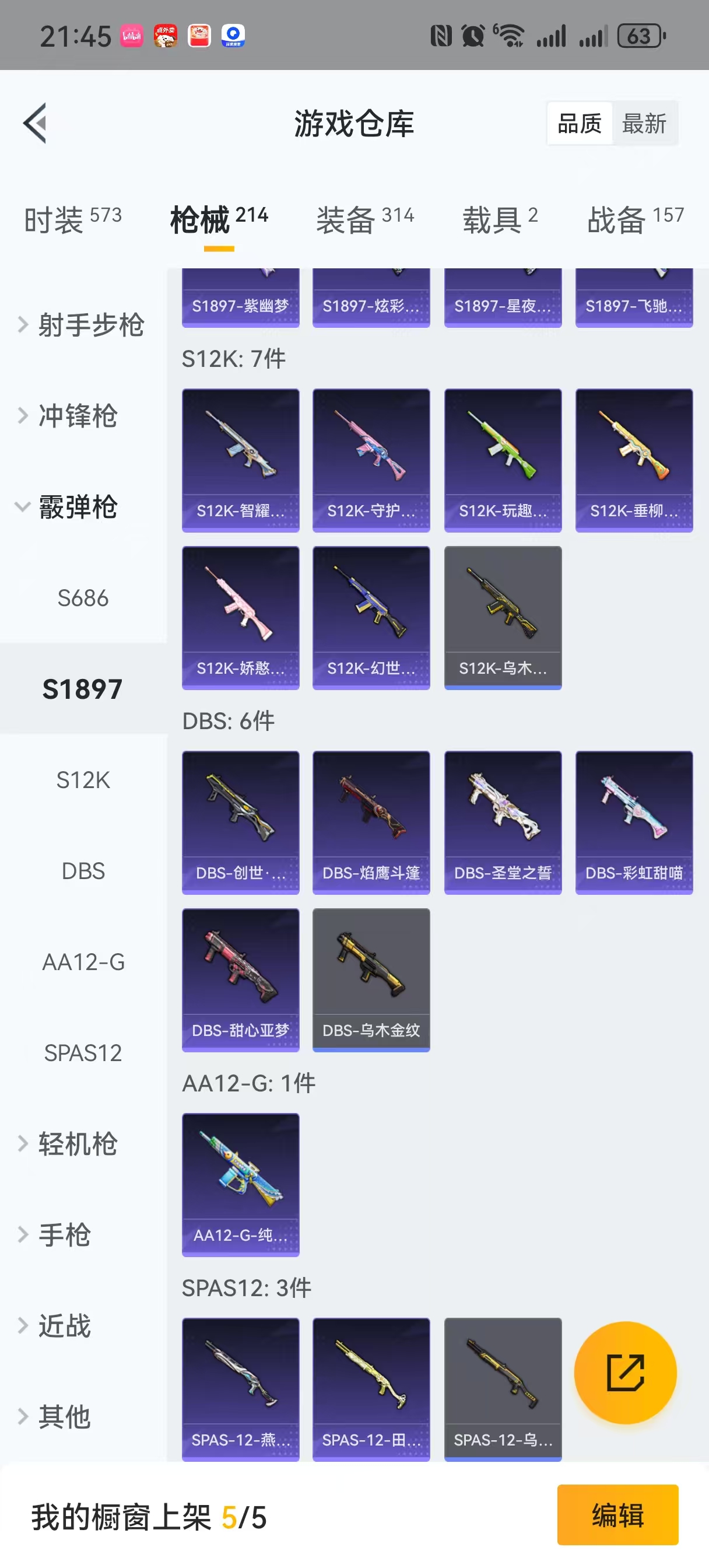Expand the 射手步枪 category
The height and width of the screenshot is (1568, 709).
(82, 324)
